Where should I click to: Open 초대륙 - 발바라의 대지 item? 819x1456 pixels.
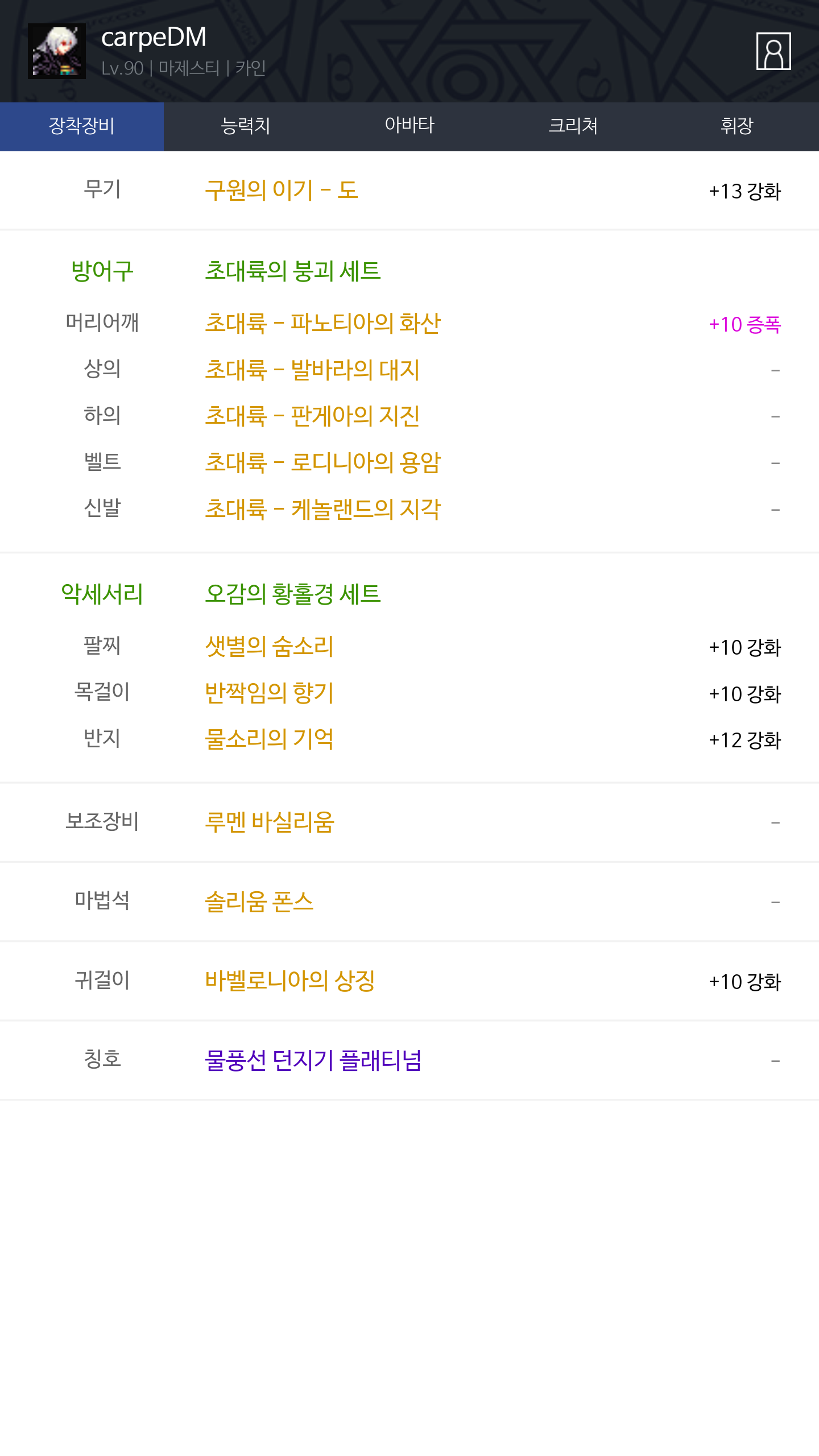312,370
